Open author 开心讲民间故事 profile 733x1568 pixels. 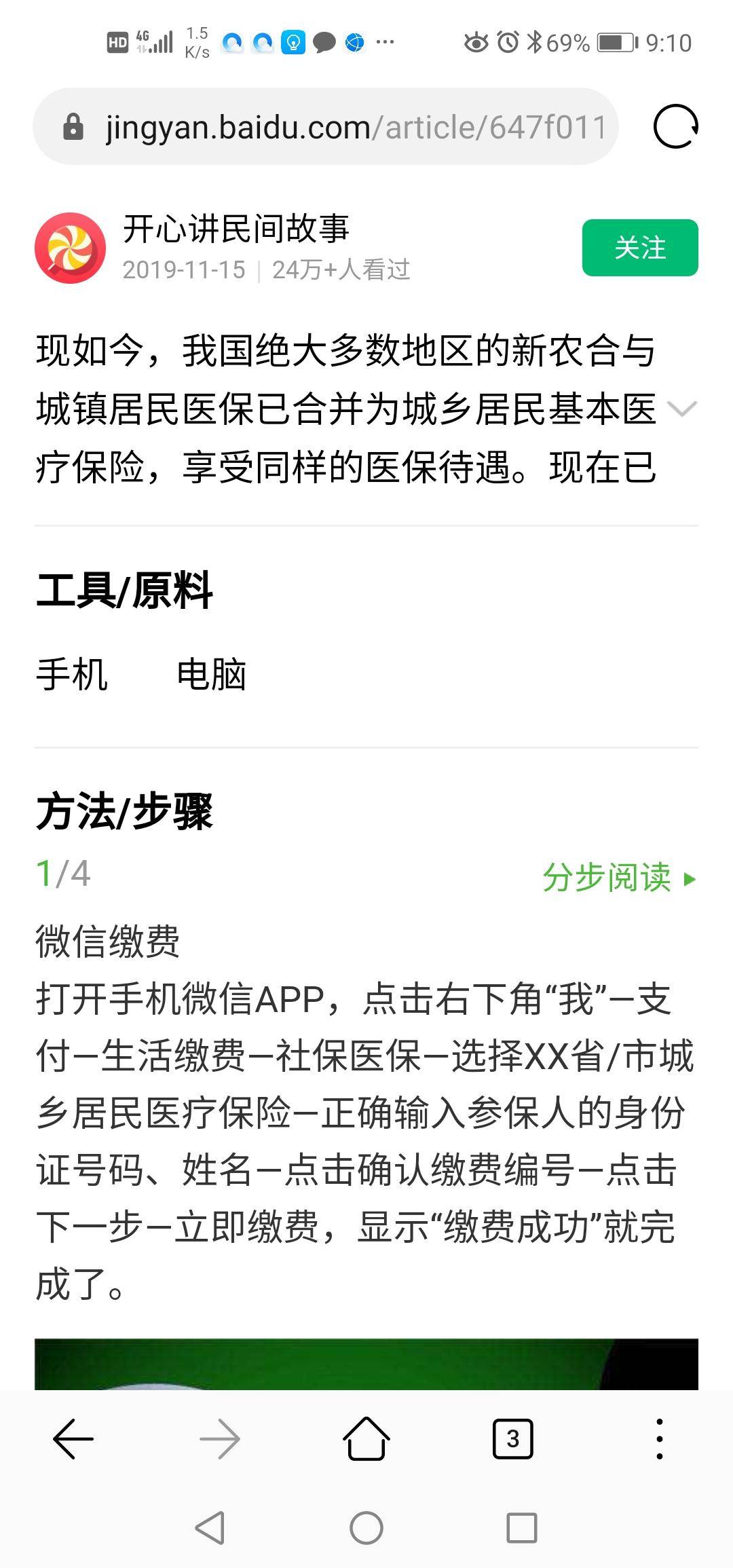[235, 229]
